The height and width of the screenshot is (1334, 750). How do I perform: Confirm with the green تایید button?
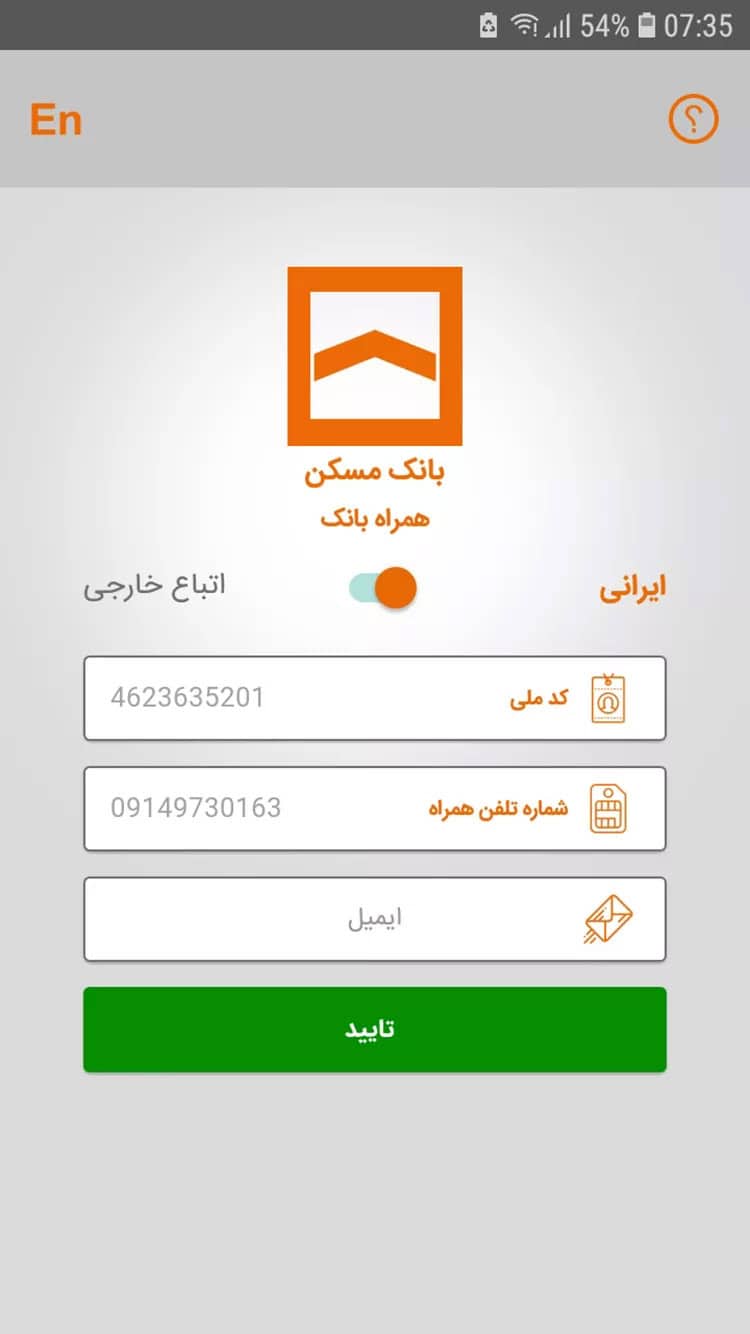tap(374, 1029)
